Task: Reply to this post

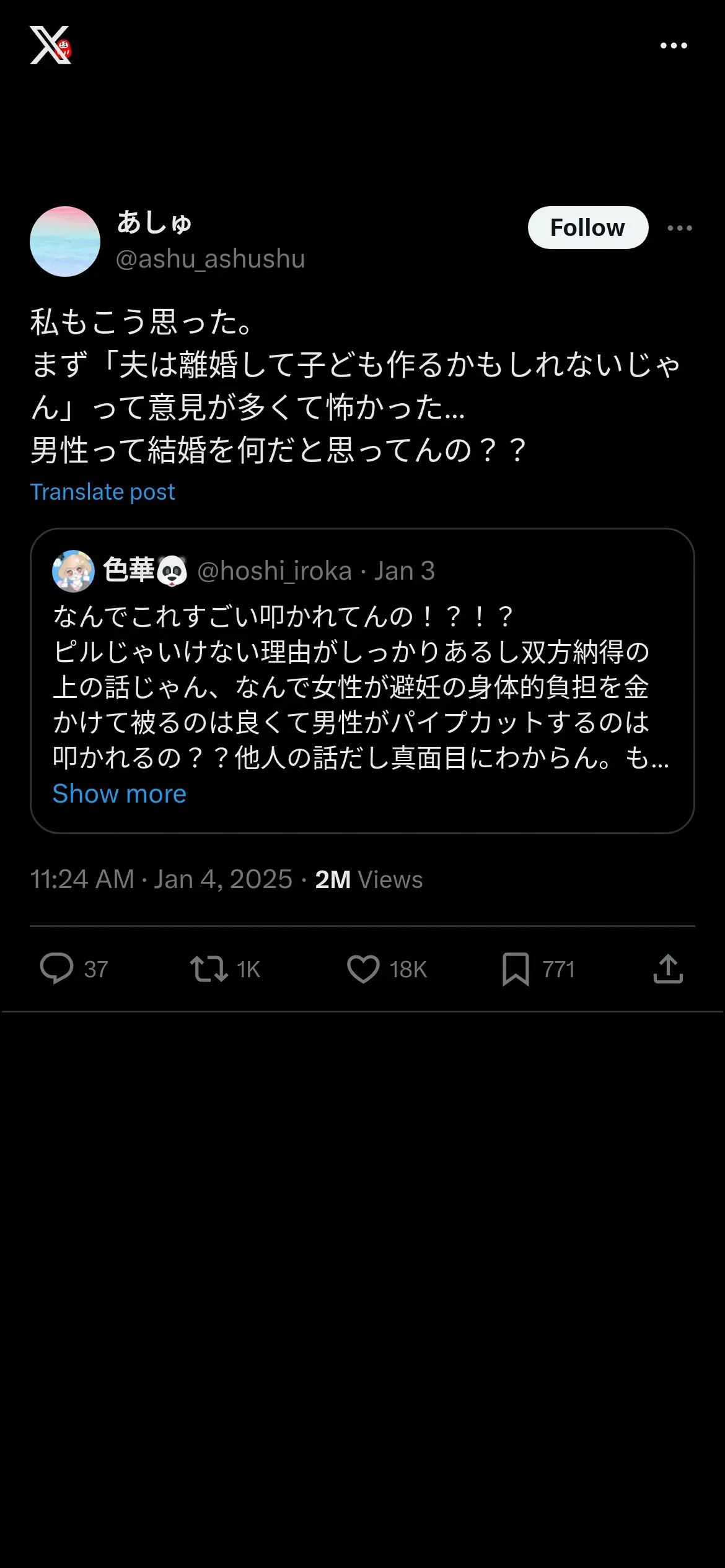Action: point(57,969)
